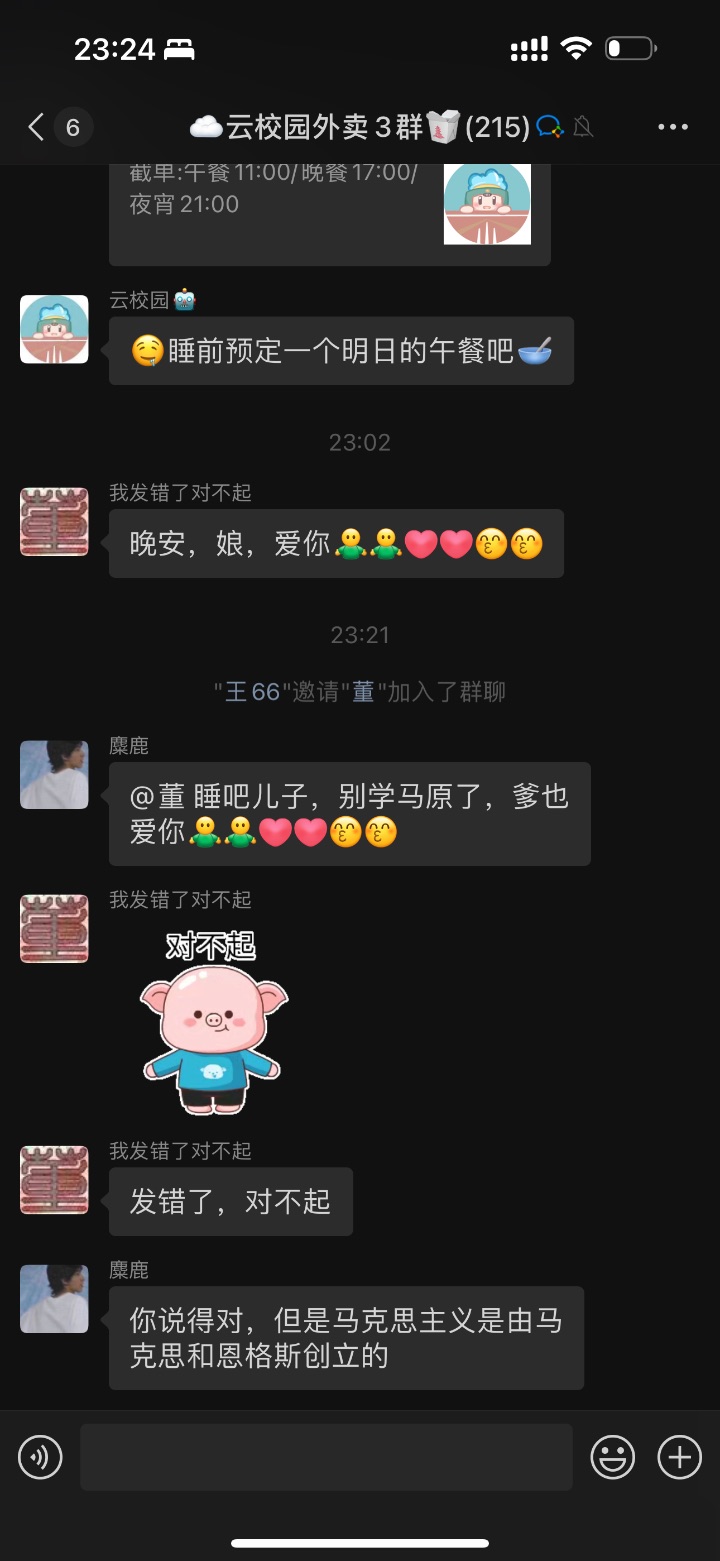This screenshot has width=720, height=1561.
Task: Open 云校园 bot's avatar profile
Action: click(x=54, y=329)
